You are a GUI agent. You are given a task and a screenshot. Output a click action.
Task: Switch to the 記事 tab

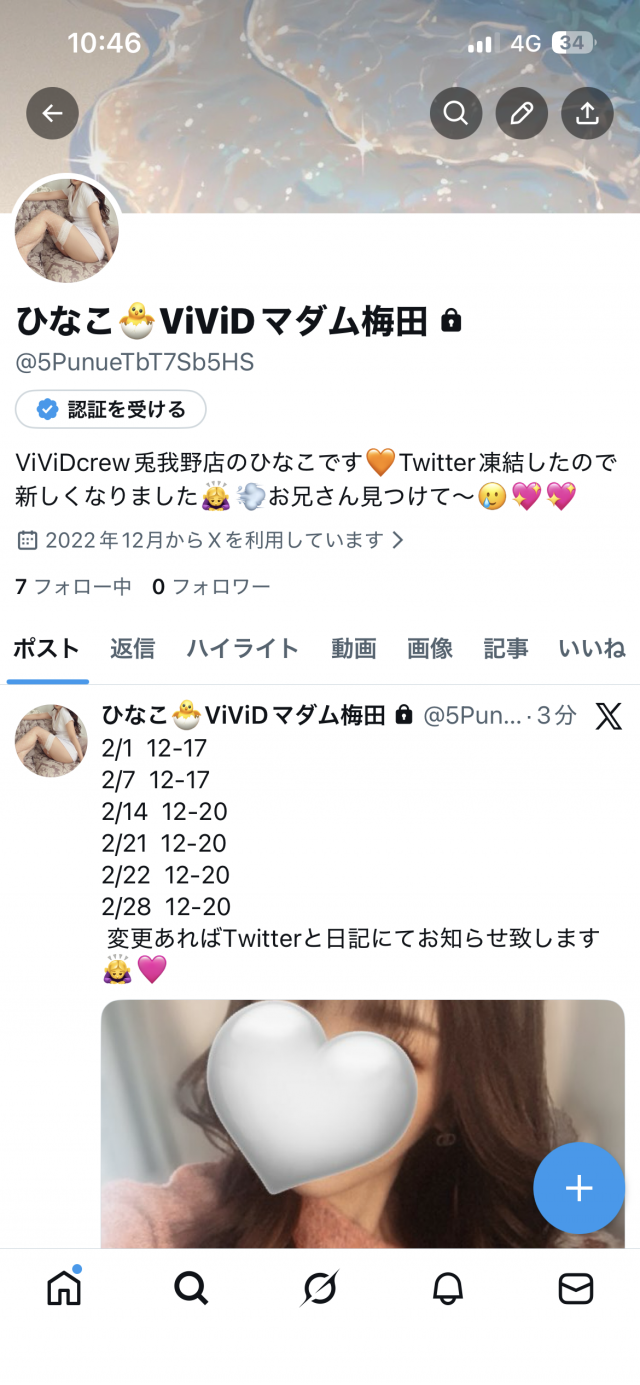tap(506, 649)
